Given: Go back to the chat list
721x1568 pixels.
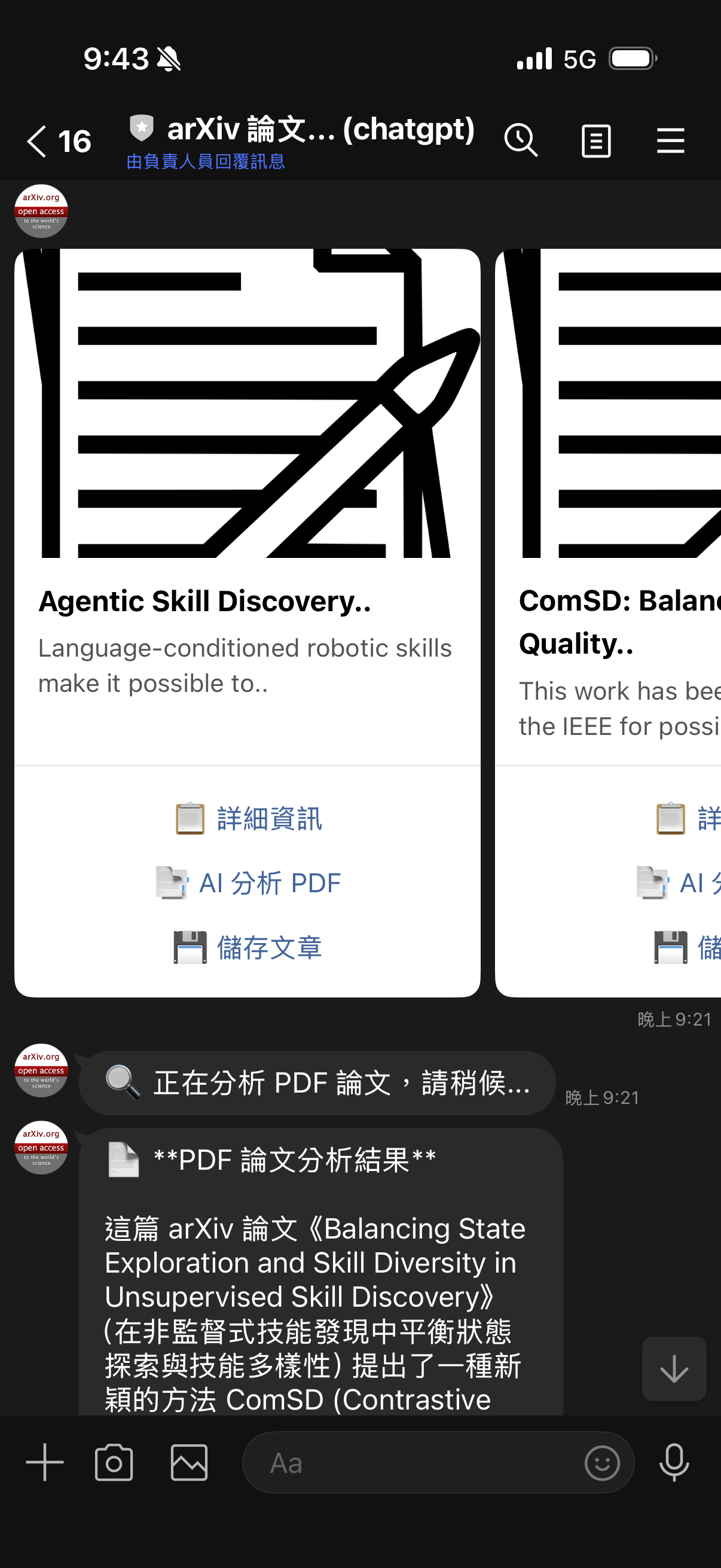Looking at the screenshot, I should (x=38, y=141).
